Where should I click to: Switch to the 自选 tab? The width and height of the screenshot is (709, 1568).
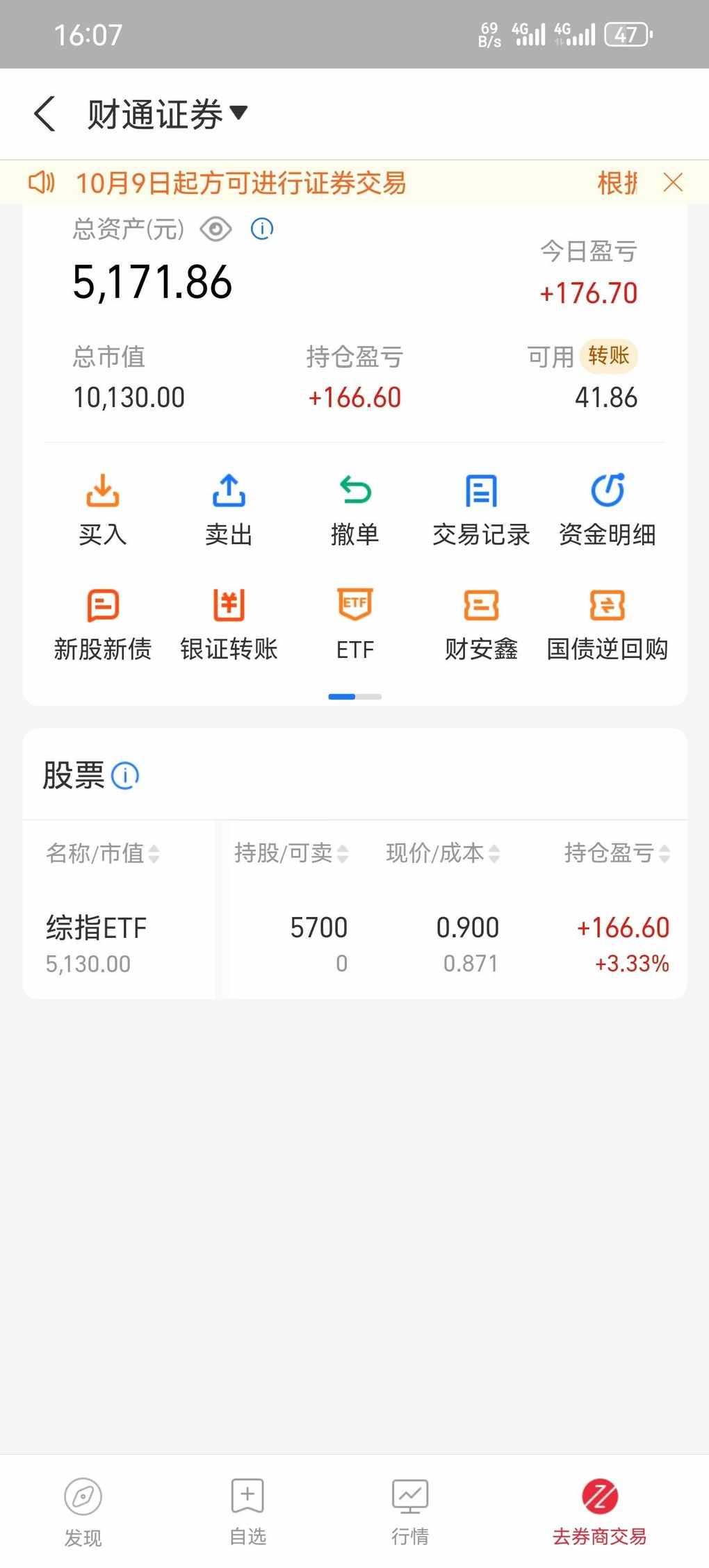[x=247, y=1512]
